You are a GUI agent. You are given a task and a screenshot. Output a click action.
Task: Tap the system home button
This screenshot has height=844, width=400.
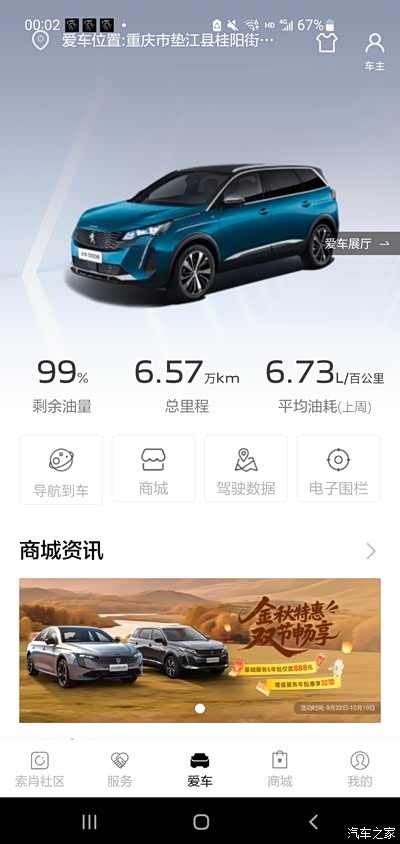[201, 821]
